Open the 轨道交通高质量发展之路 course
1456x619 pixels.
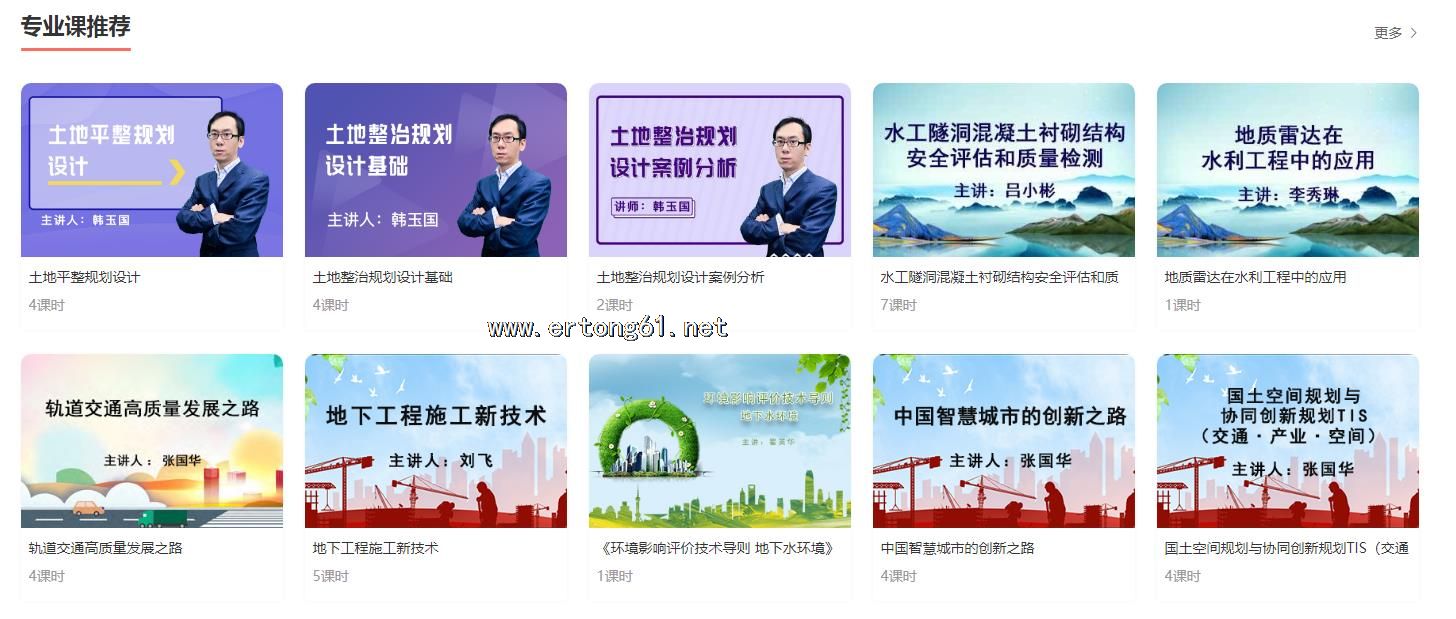[x=151, y=441]
